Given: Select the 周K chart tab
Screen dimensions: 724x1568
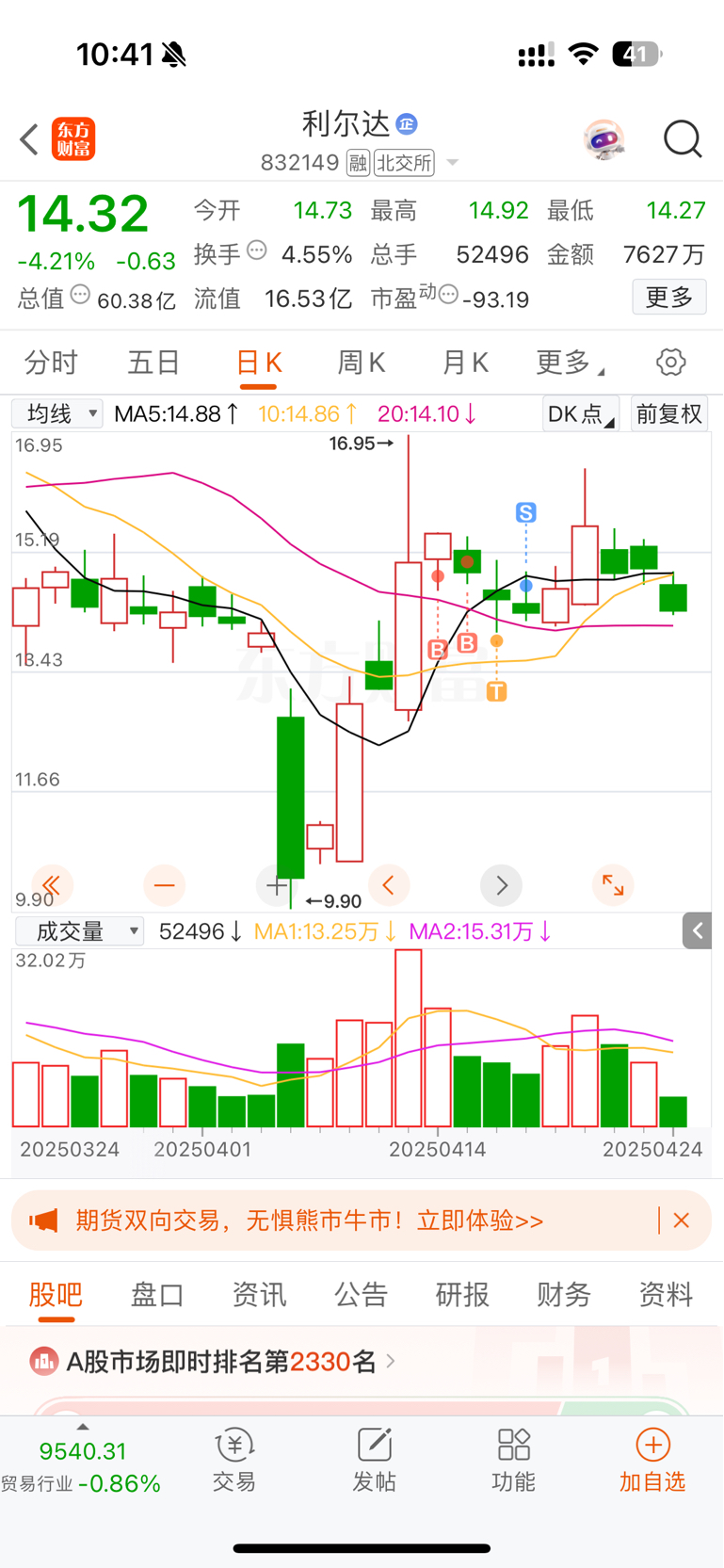Looking at the screenshot, I should coord(362,363).
